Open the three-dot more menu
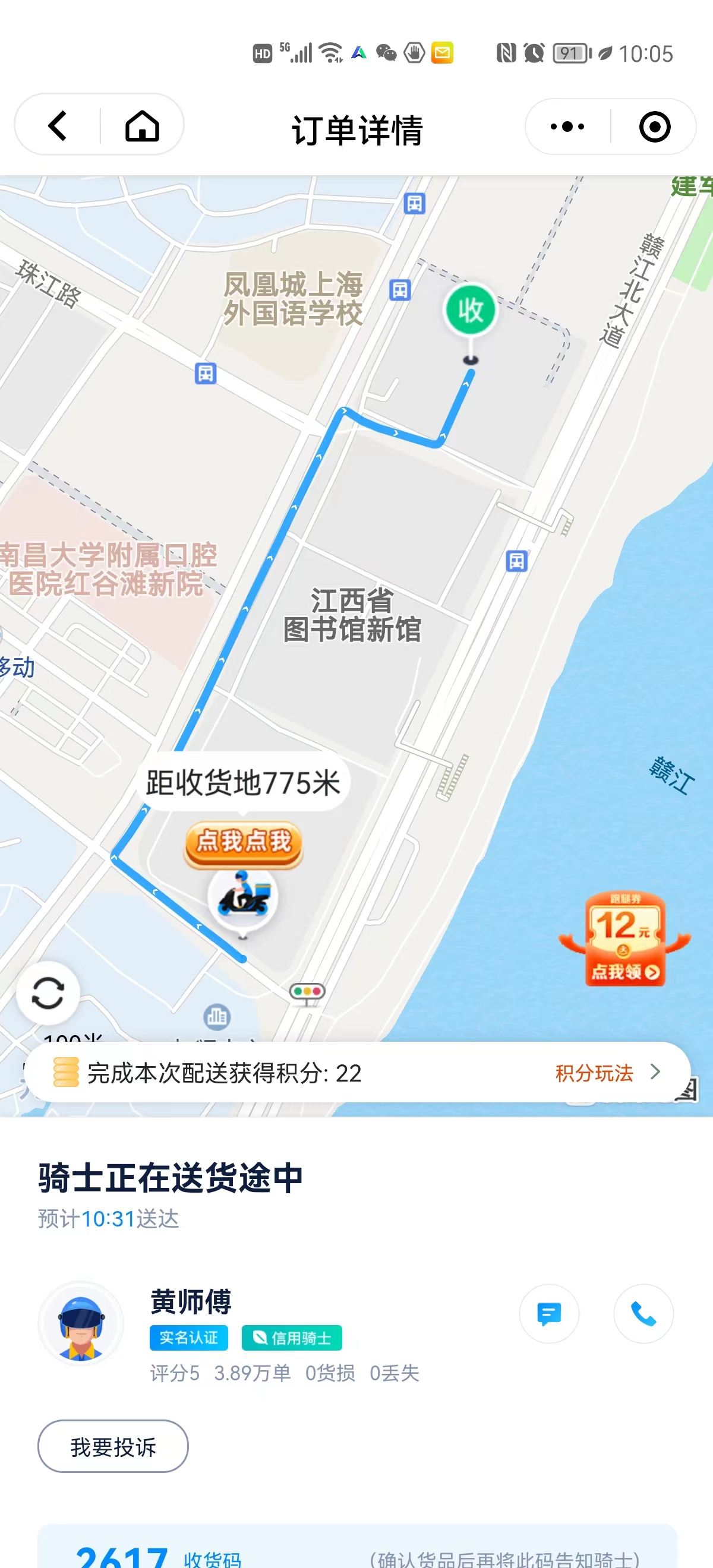Screen dimensions: 713x1568 tap(567, 127)
